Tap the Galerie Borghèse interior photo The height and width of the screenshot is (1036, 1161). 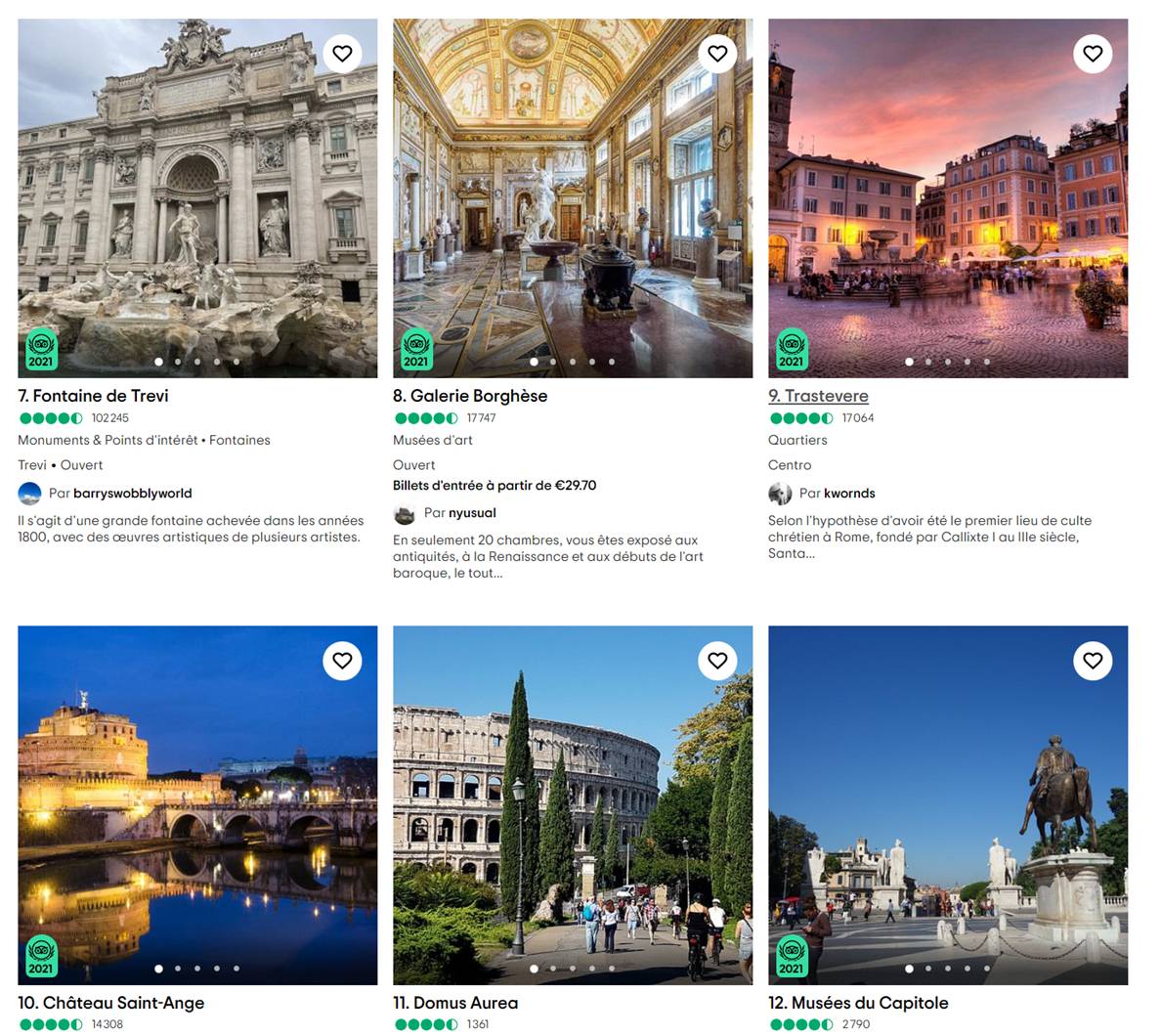[x=573, y=195]
